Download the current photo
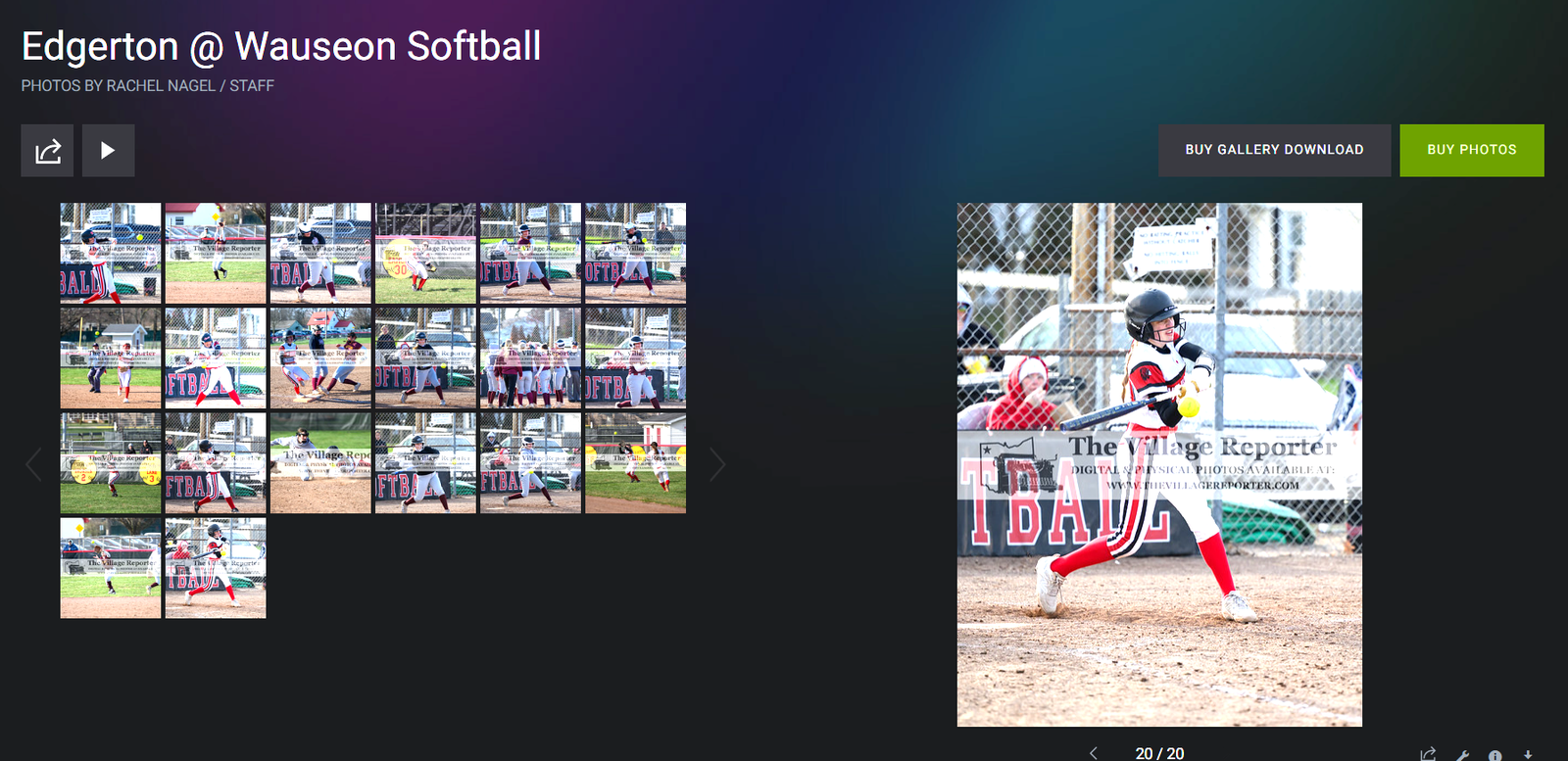This screenshot has height=761, width=1568. point(1528,755)
